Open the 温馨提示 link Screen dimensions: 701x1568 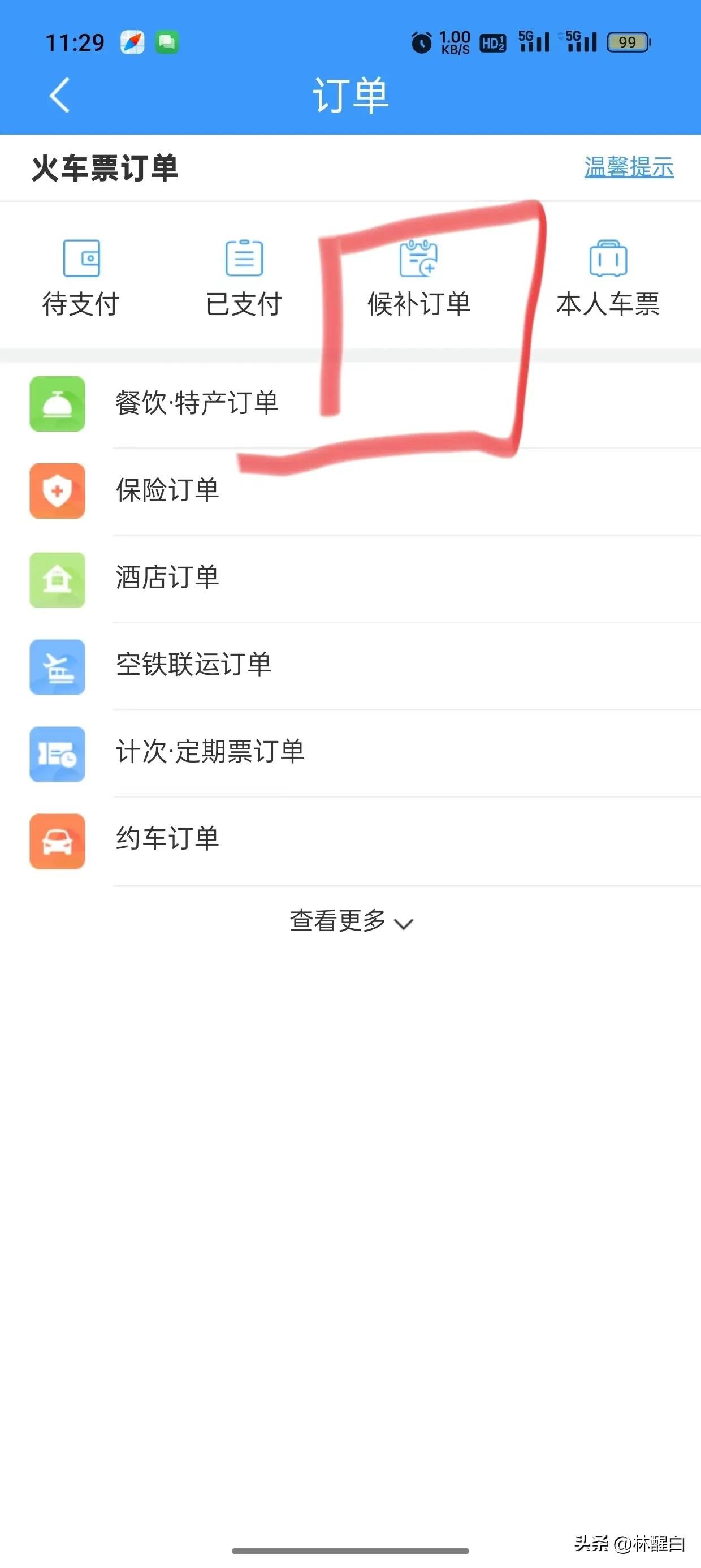click(x=629, y=167)
